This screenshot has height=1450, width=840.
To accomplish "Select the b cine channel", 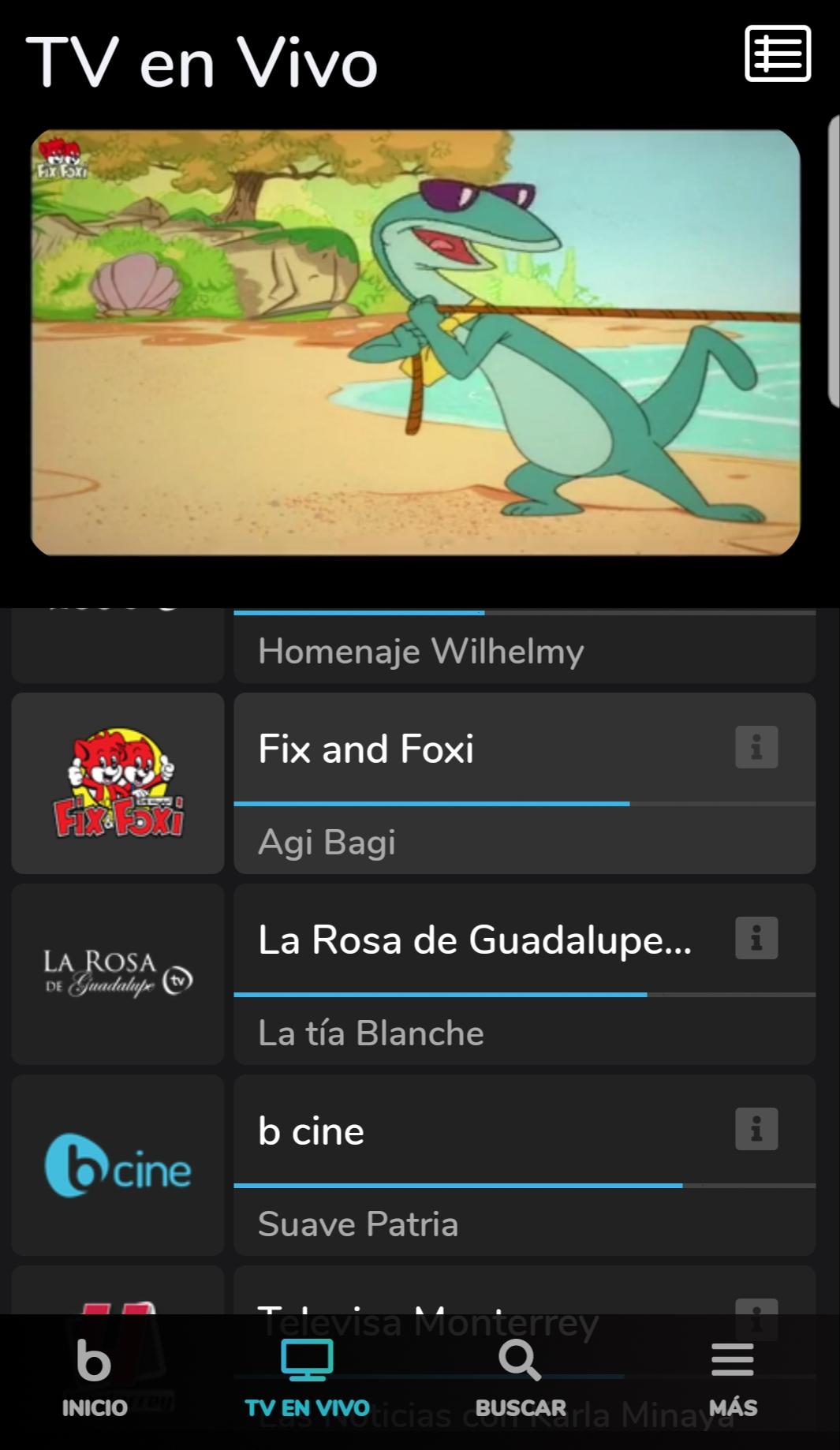I will (x=525, y=1164).
